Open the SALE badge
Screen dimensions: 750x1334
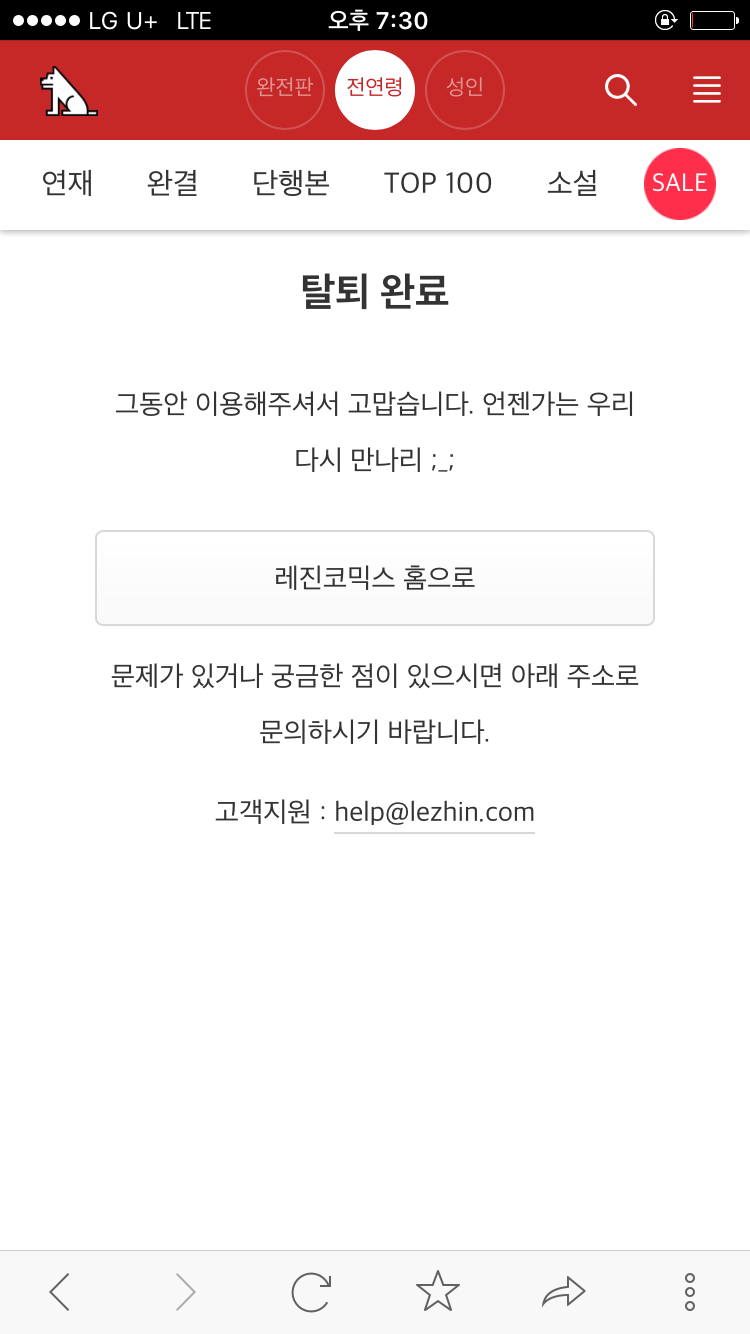pyautogui.click(x=680, y=183)
